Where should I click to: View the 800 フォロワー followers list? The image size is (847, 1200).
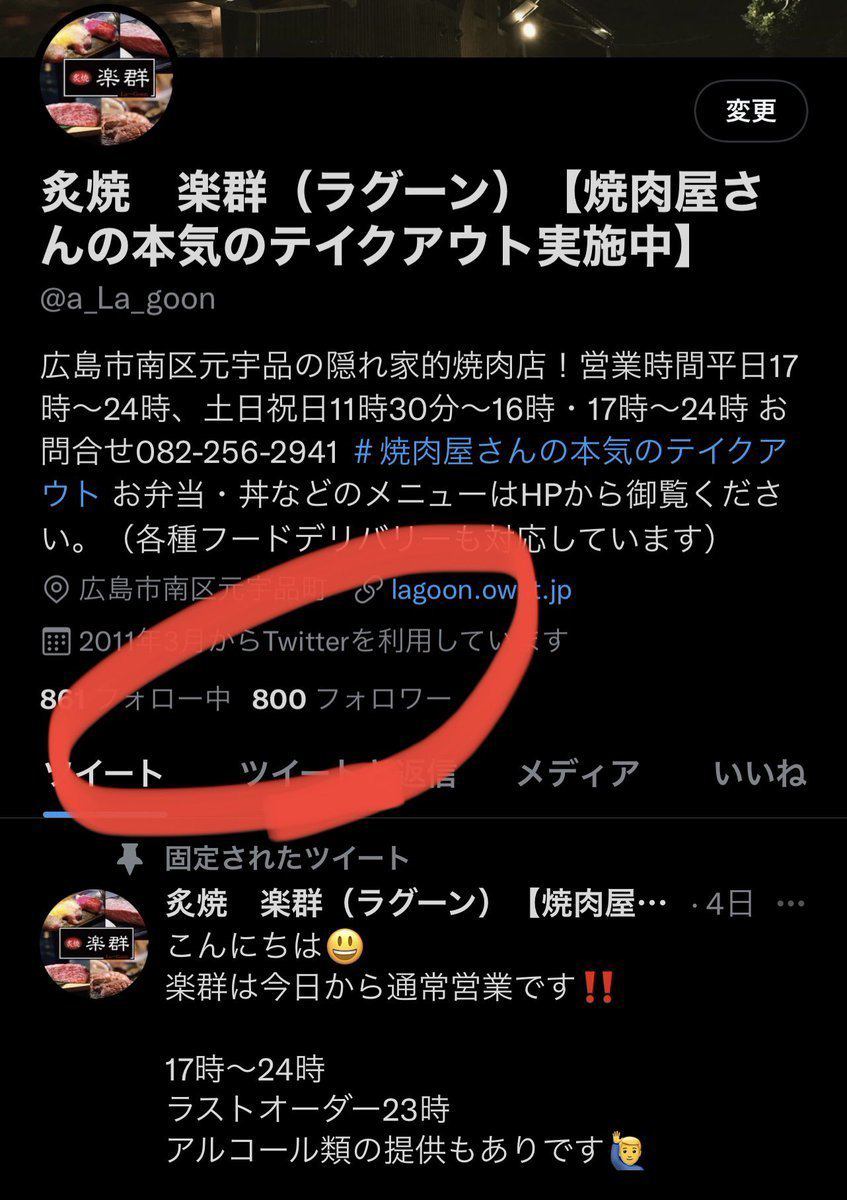coord(350,699)
